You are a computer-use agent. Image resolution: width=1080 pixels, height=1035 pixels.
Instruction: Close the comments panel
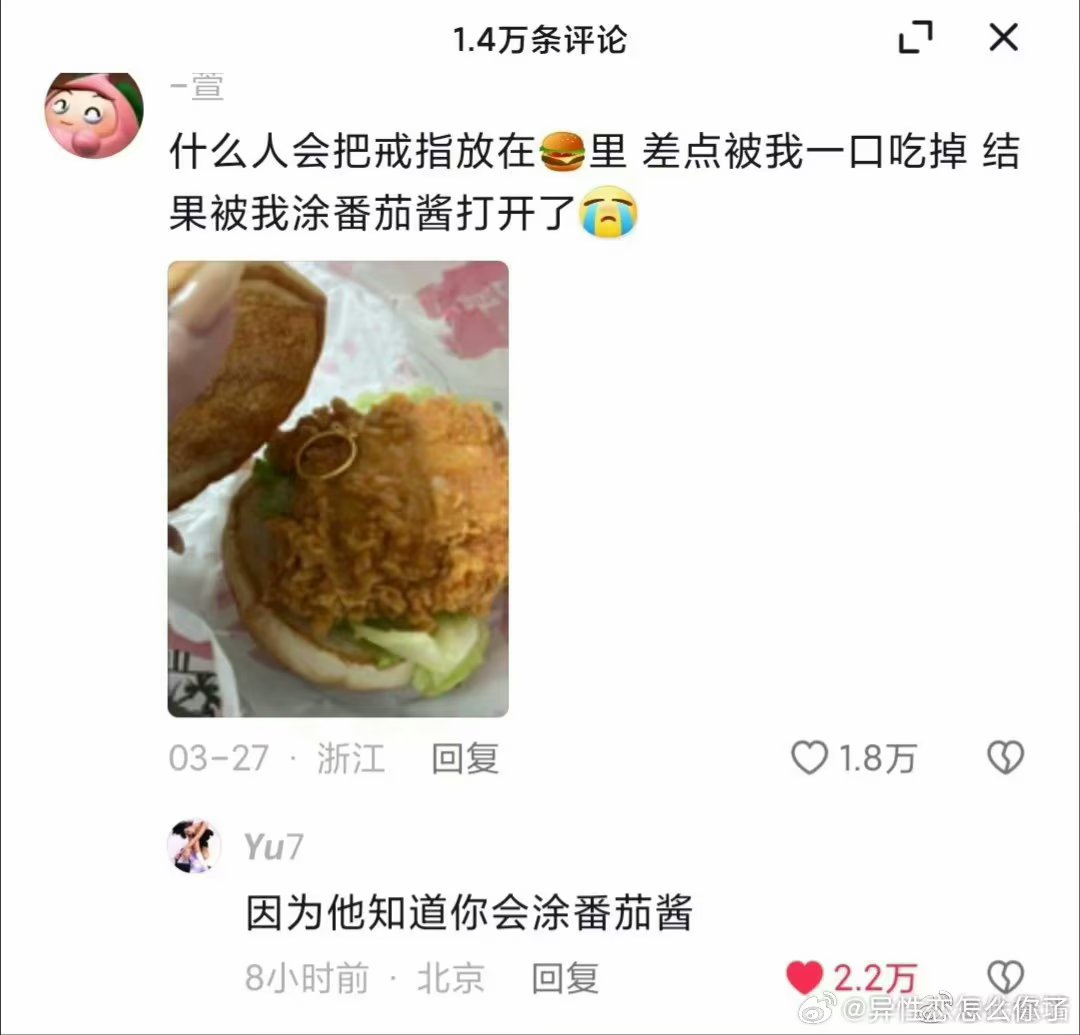[1002, 38]
